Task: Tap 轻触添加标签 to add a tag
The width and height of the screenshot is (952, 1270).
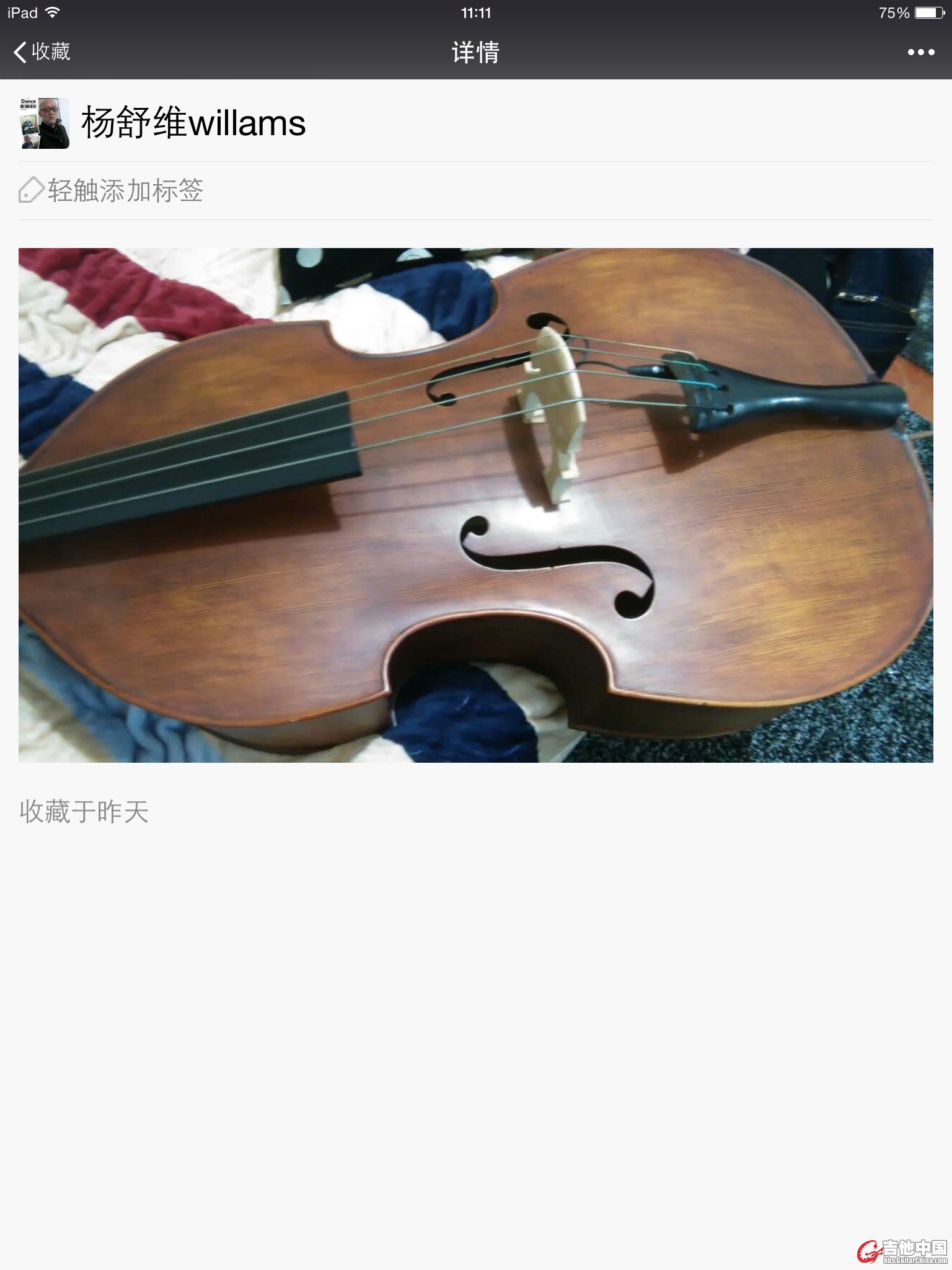Action: click(112, 190)
